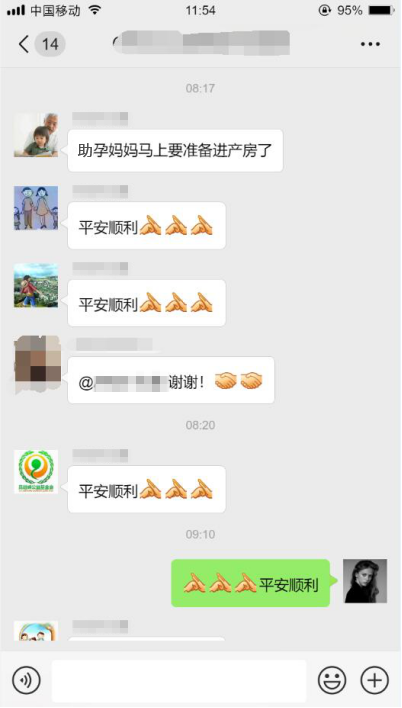Image resolution: width=402 pixels, height=708 pixels.
Task: Go back to the chat list
Action: click(41, 44)
